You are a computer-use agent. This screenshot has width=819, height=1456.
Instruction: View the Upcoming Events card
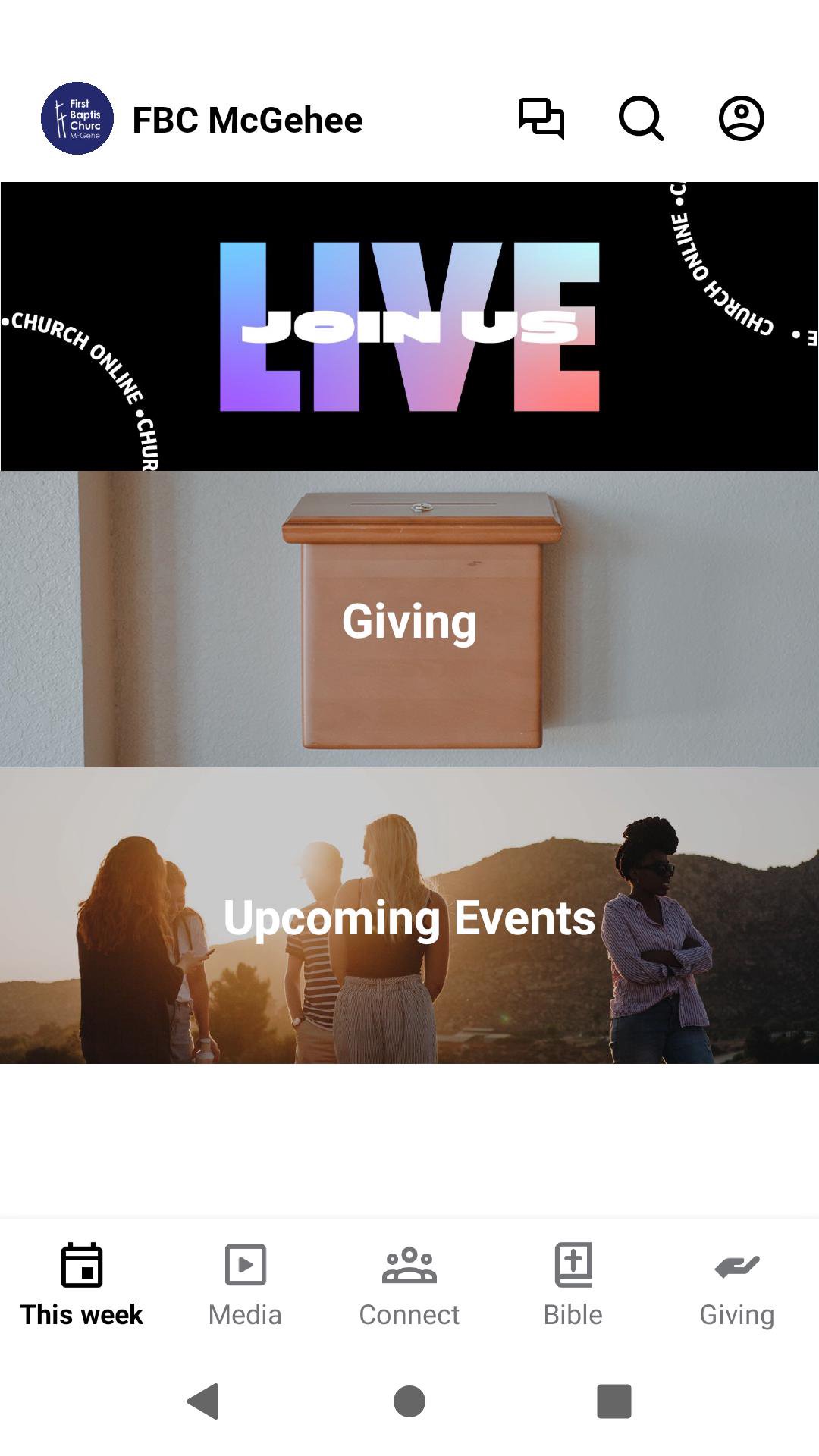(409, 915)
